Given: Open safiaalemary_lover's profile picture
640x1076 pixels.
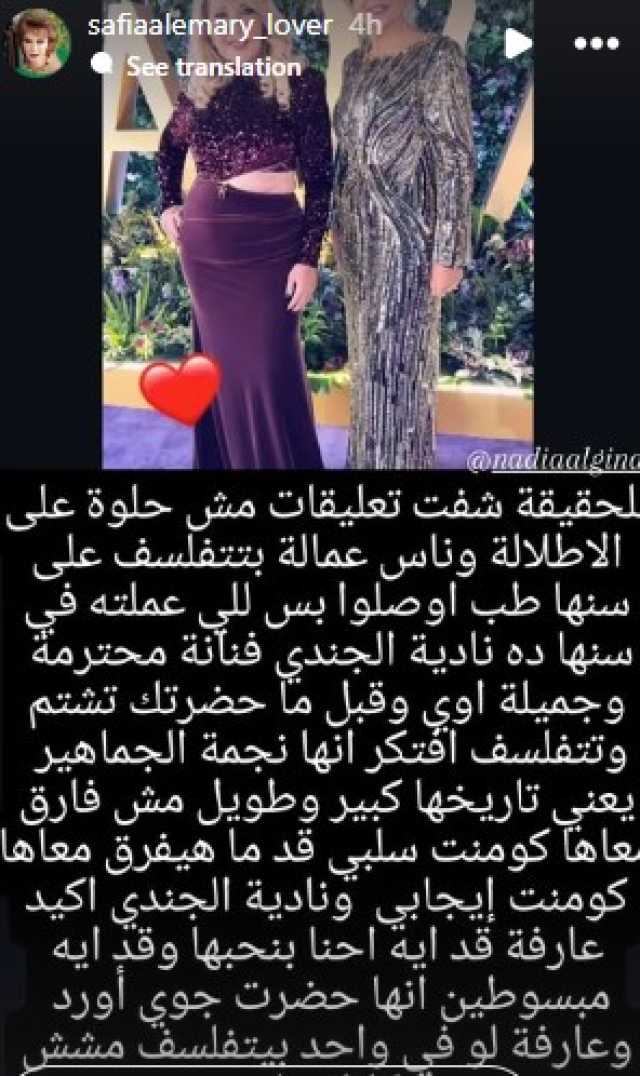Looking at the screenshot, I should tap(40, 42).
